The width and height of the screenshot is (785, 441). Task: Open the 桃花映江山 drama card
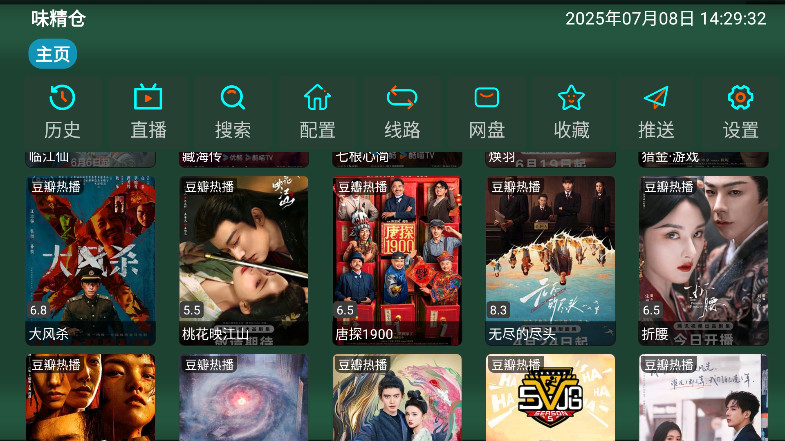[244, 260]
